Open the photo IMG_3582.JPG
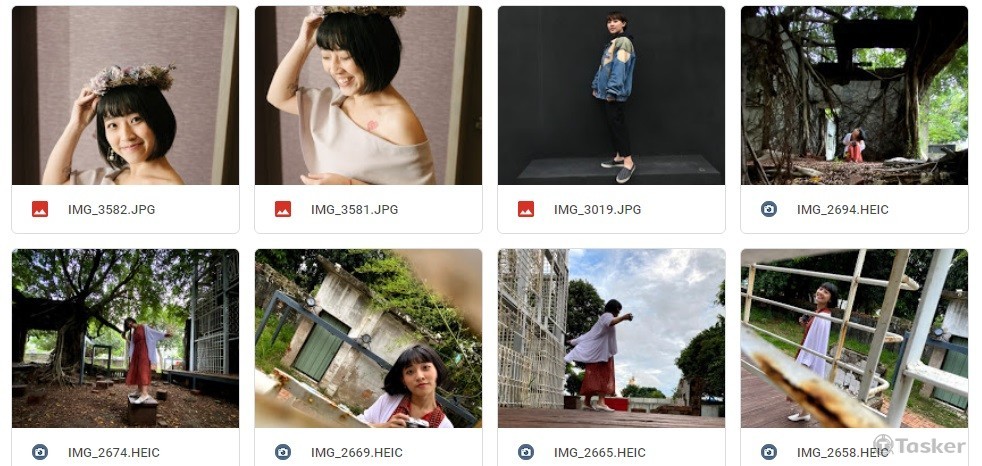The height and width of the screenshot is (466, 982). (125, 97)
